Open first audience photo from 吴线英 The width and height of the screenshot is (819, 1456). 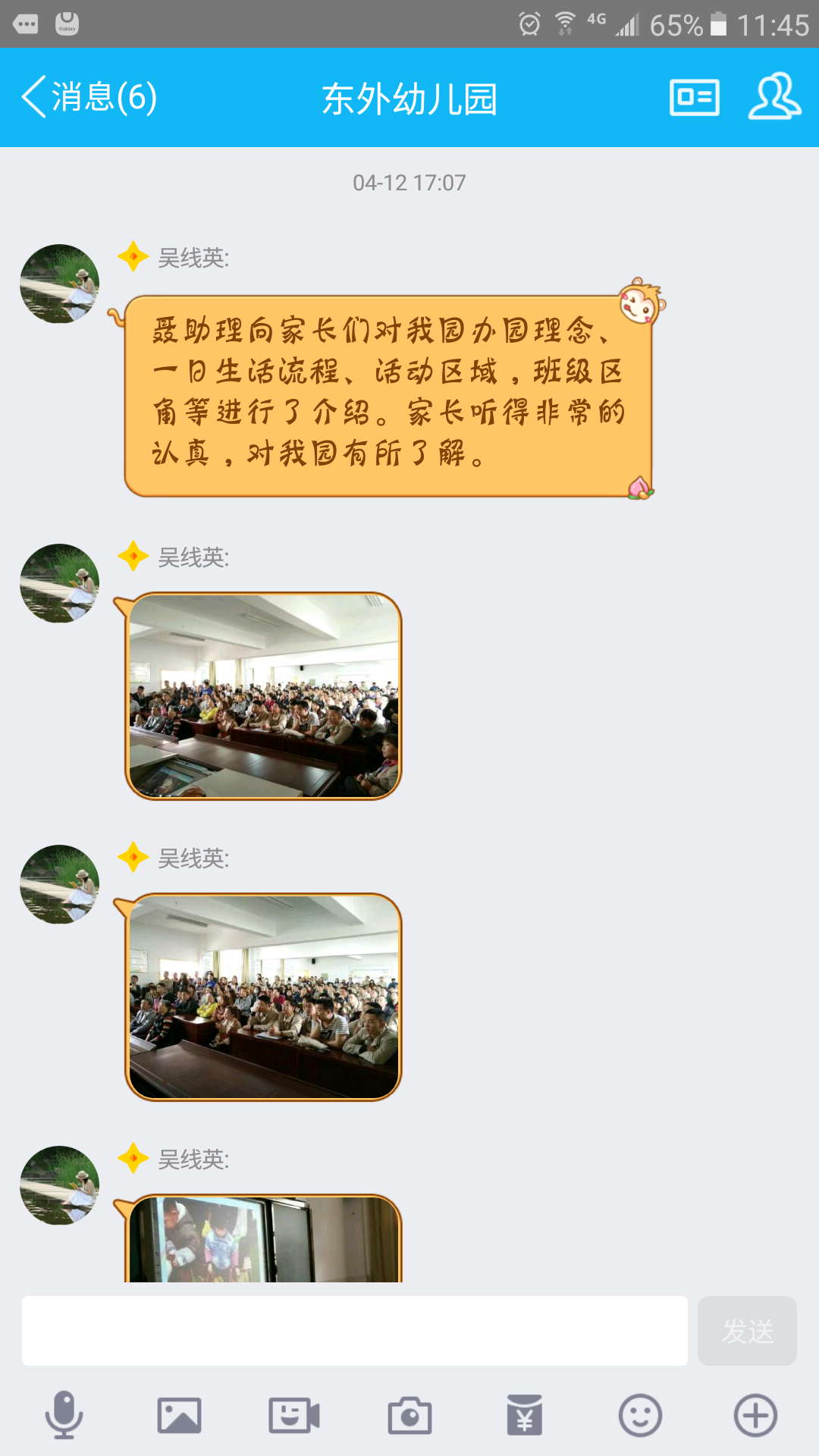pos(264,695)
